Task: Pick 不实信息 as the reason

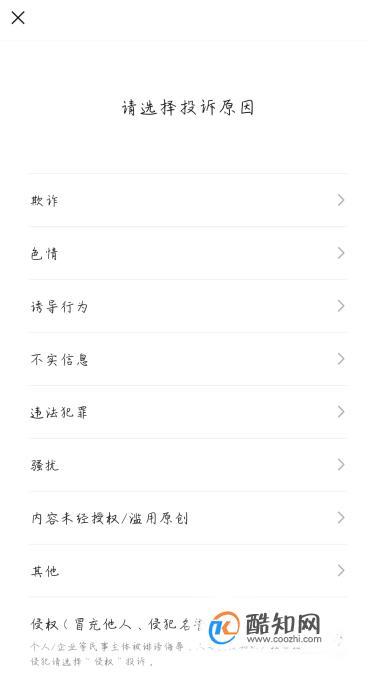Action: 188,359
